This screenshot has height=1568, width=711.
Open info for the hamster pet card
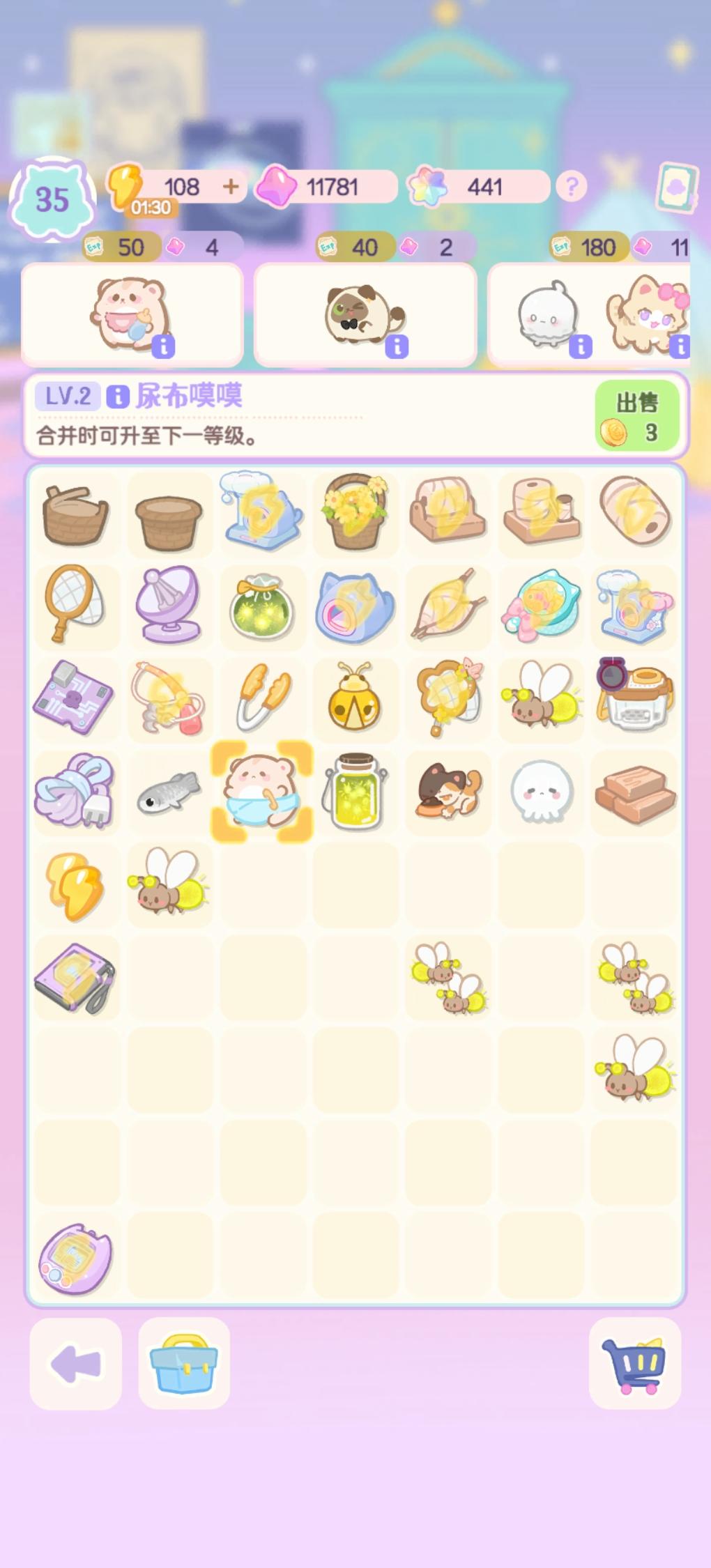pyautogui.click(x=165, y=346)
